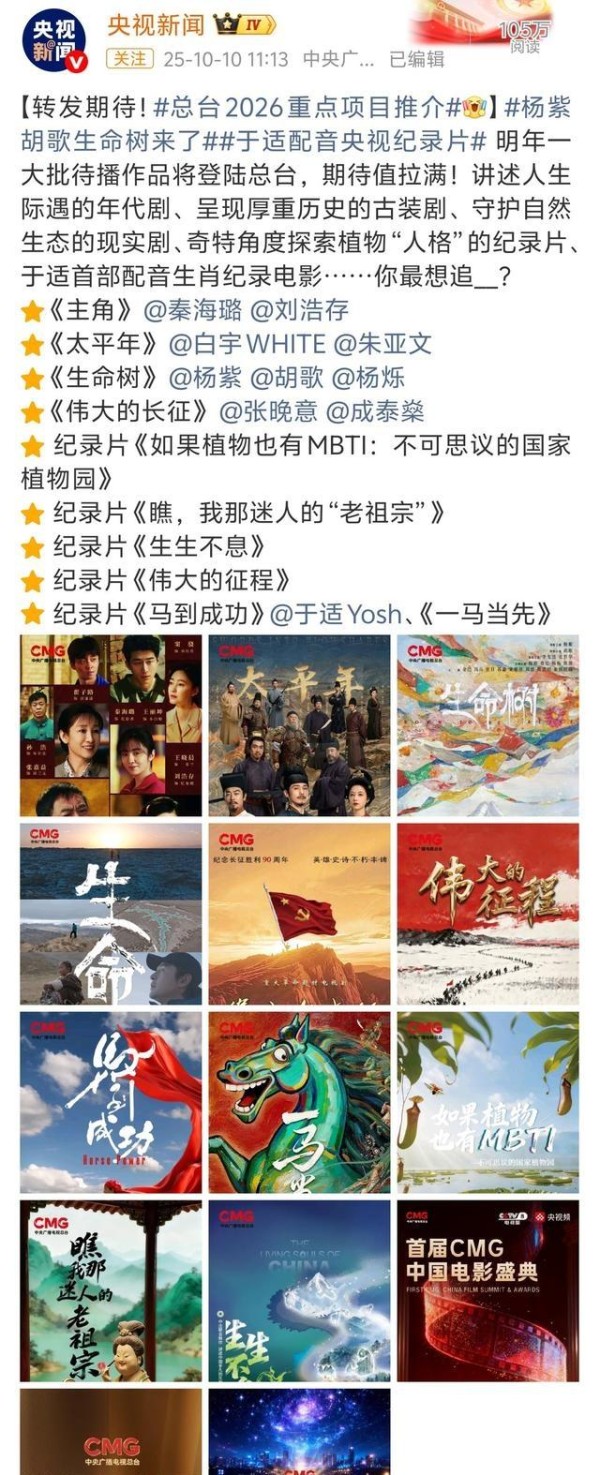
Task: View the 马到成功 Horse Power poster
Action: (110, 1102)
